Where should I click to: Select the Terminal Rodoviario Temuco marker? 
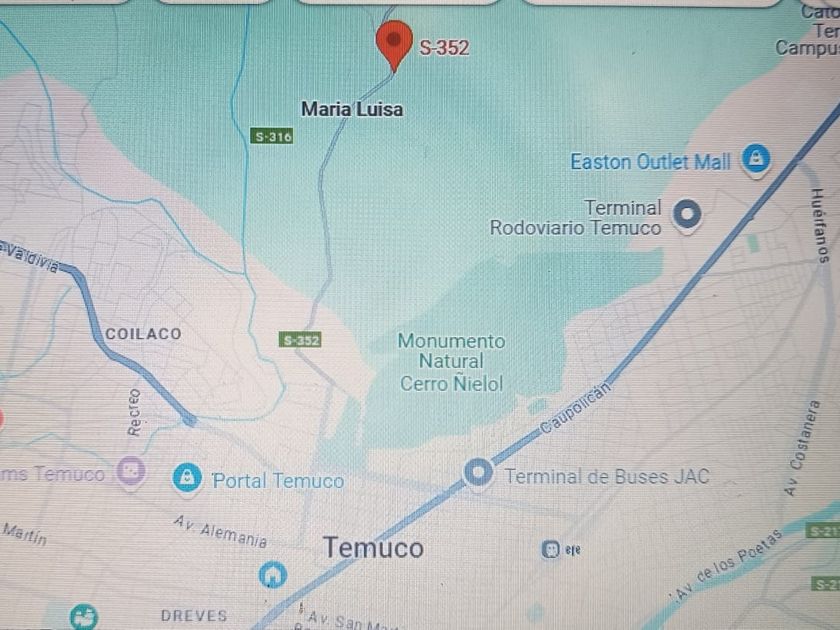tap(687, 213)
